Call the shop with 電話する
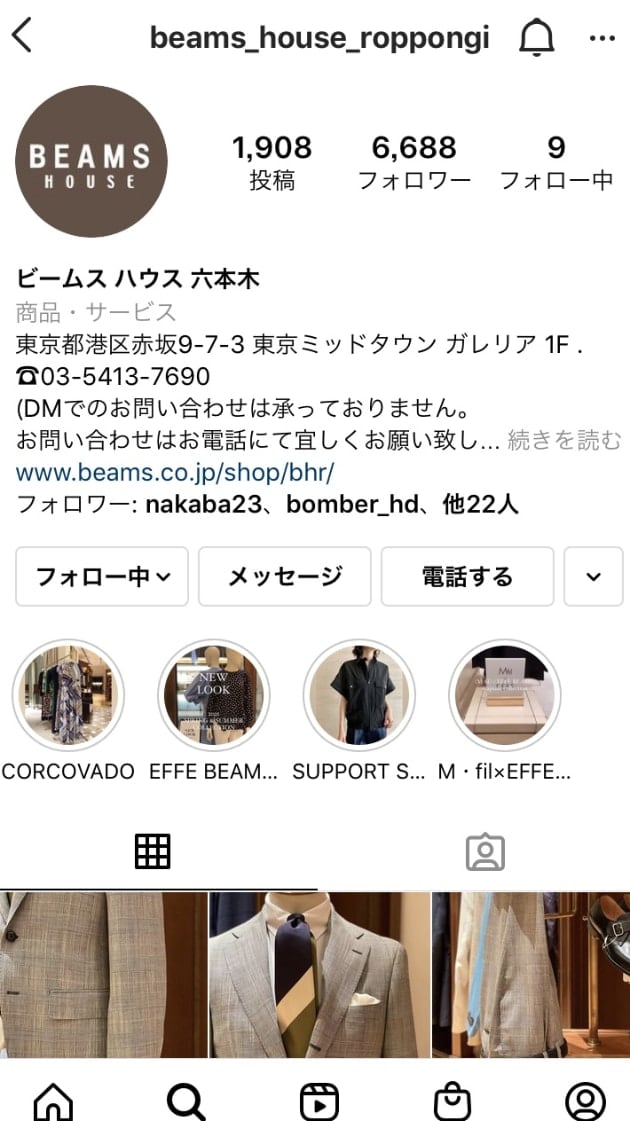Image resolution: width=630 pixels, height=1121 pixels. [x=467, y=577]
